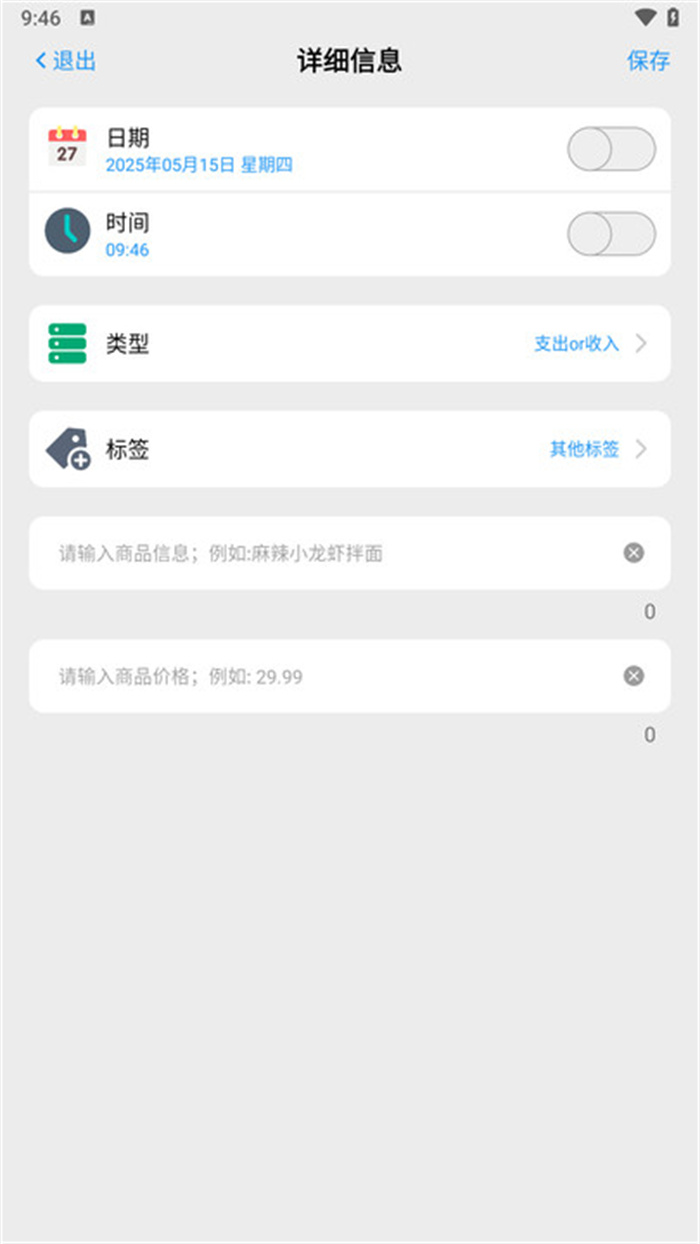This screenshot has height=1244, width=700.
Task: Focus the 商品价格 input field
Action: point(320,677)
